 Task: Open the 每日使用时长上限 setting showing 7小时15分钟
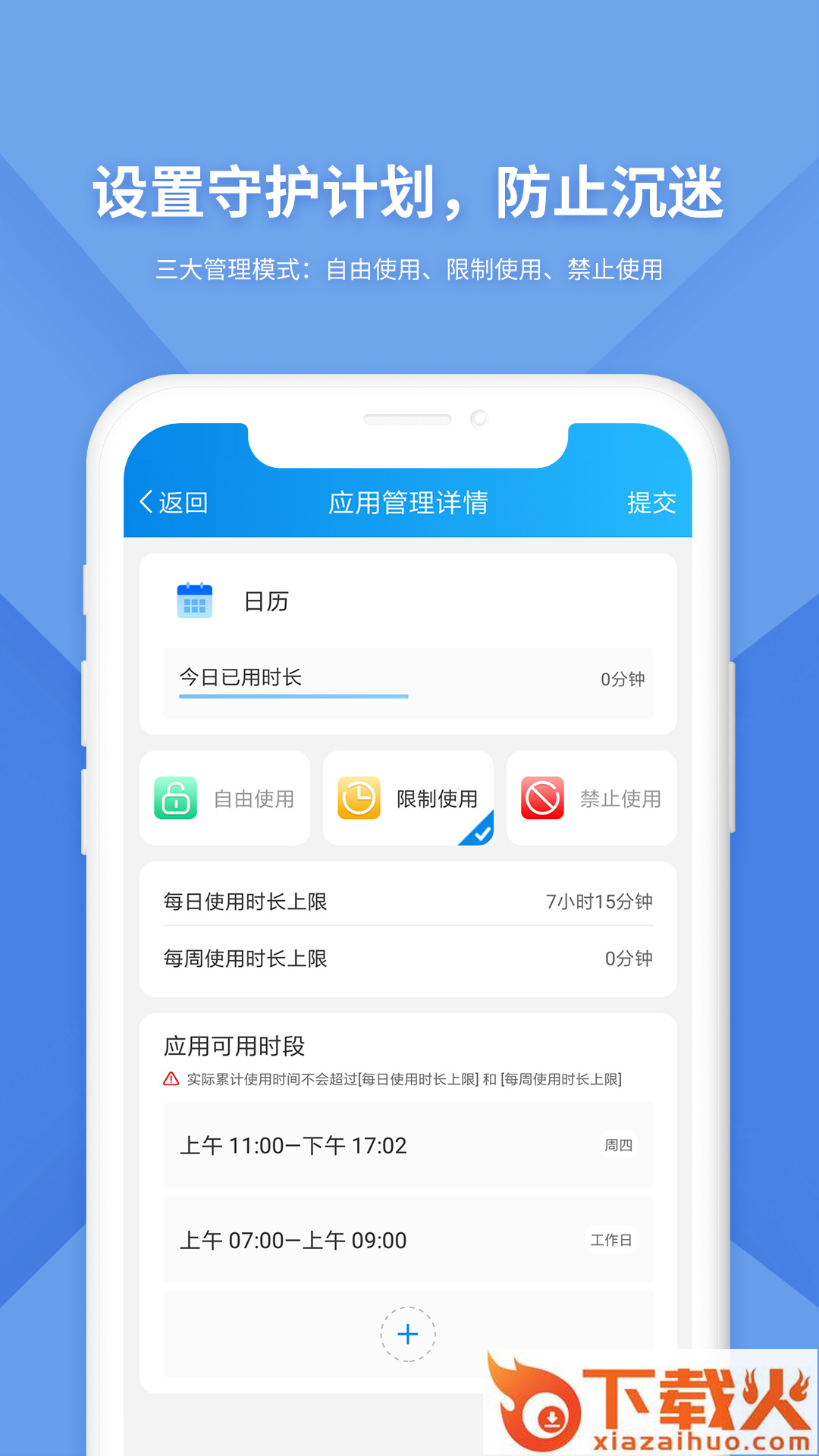click(407, 901)
